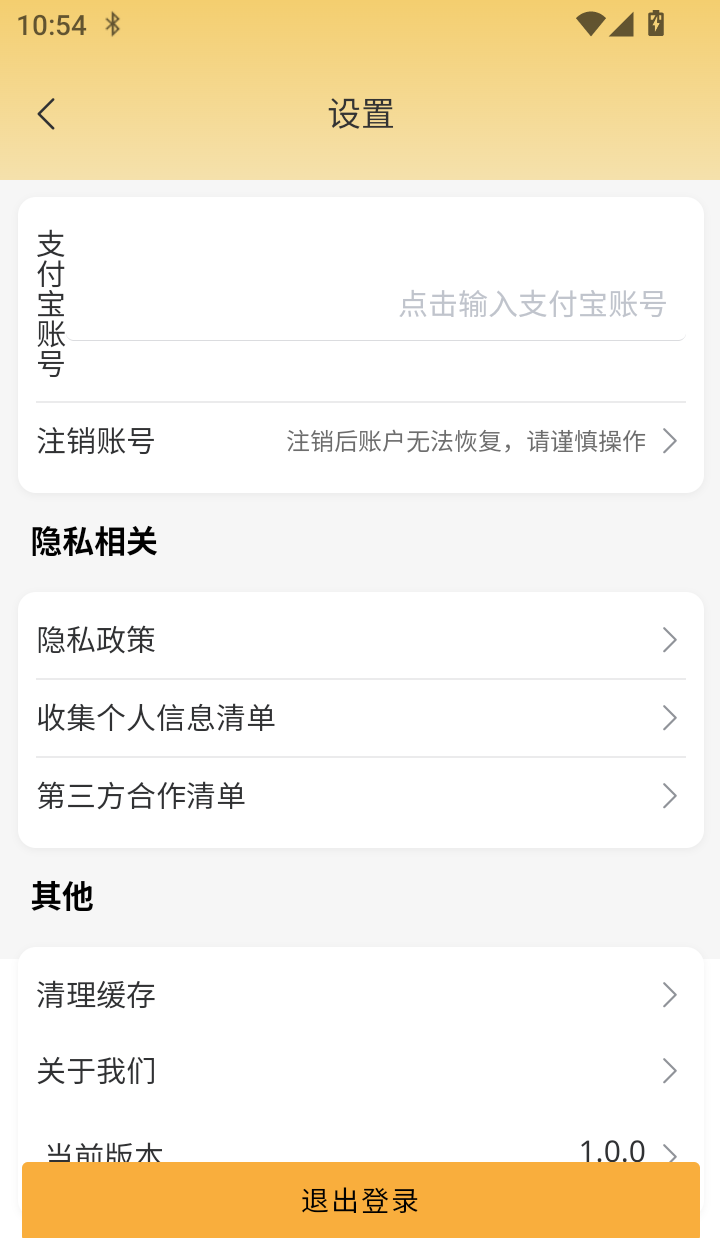Select the 其他 other section header
This screenshot has height=1238, width=720.
62,897
